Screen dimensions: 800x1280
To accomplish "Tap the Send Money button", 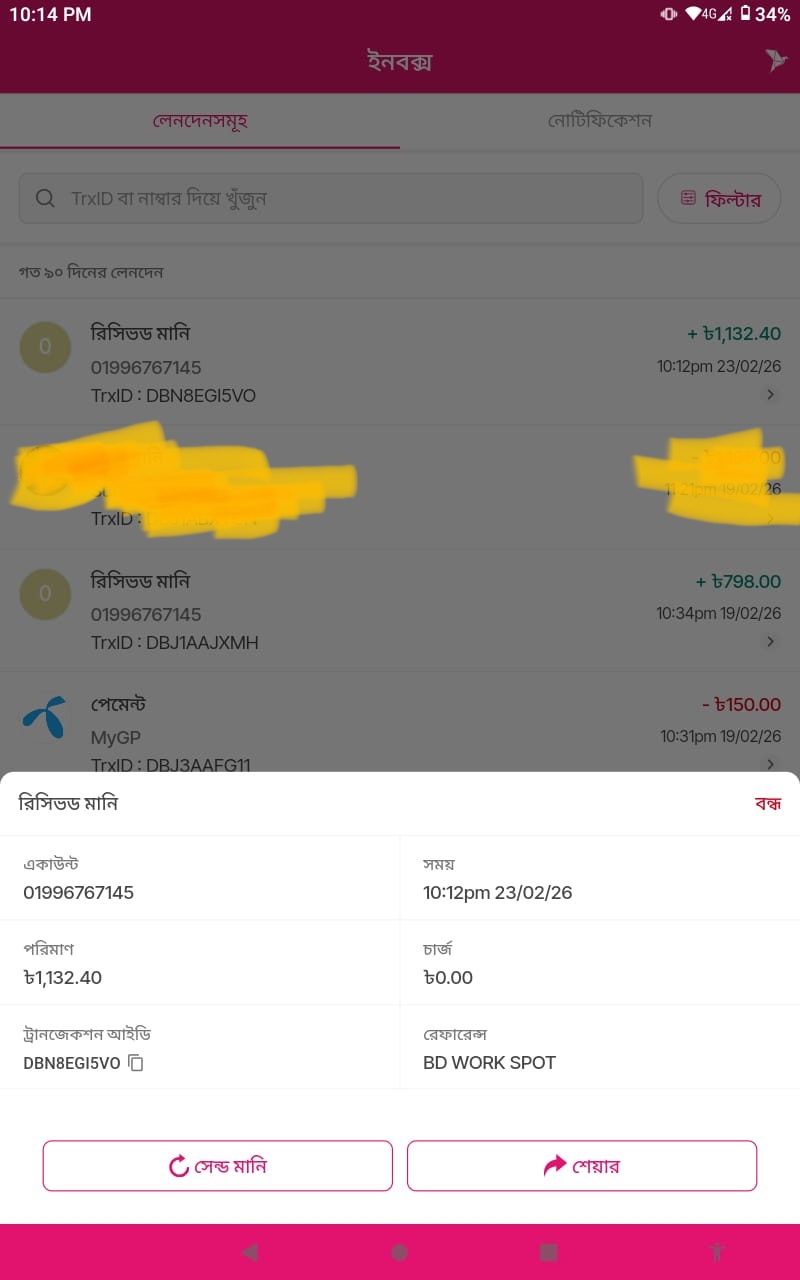I will [x=217, y=1166].
